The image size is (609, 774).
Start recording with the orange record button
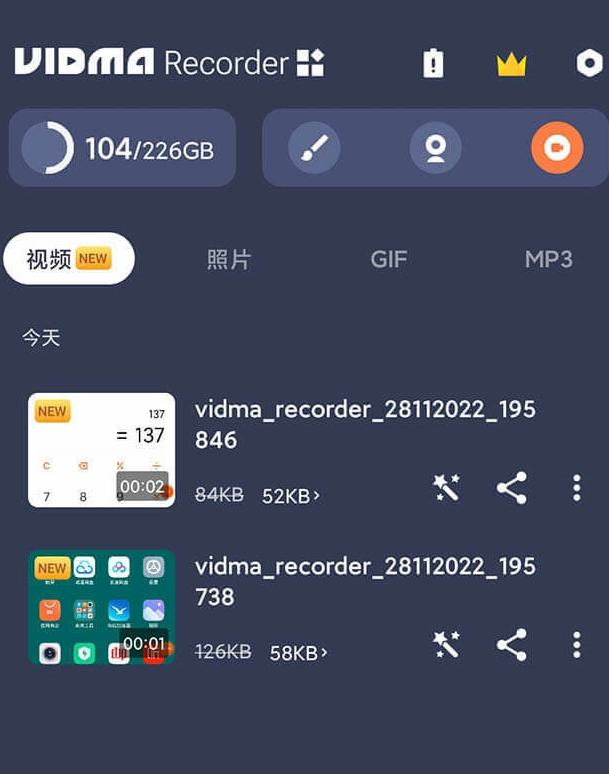[557, 149]
